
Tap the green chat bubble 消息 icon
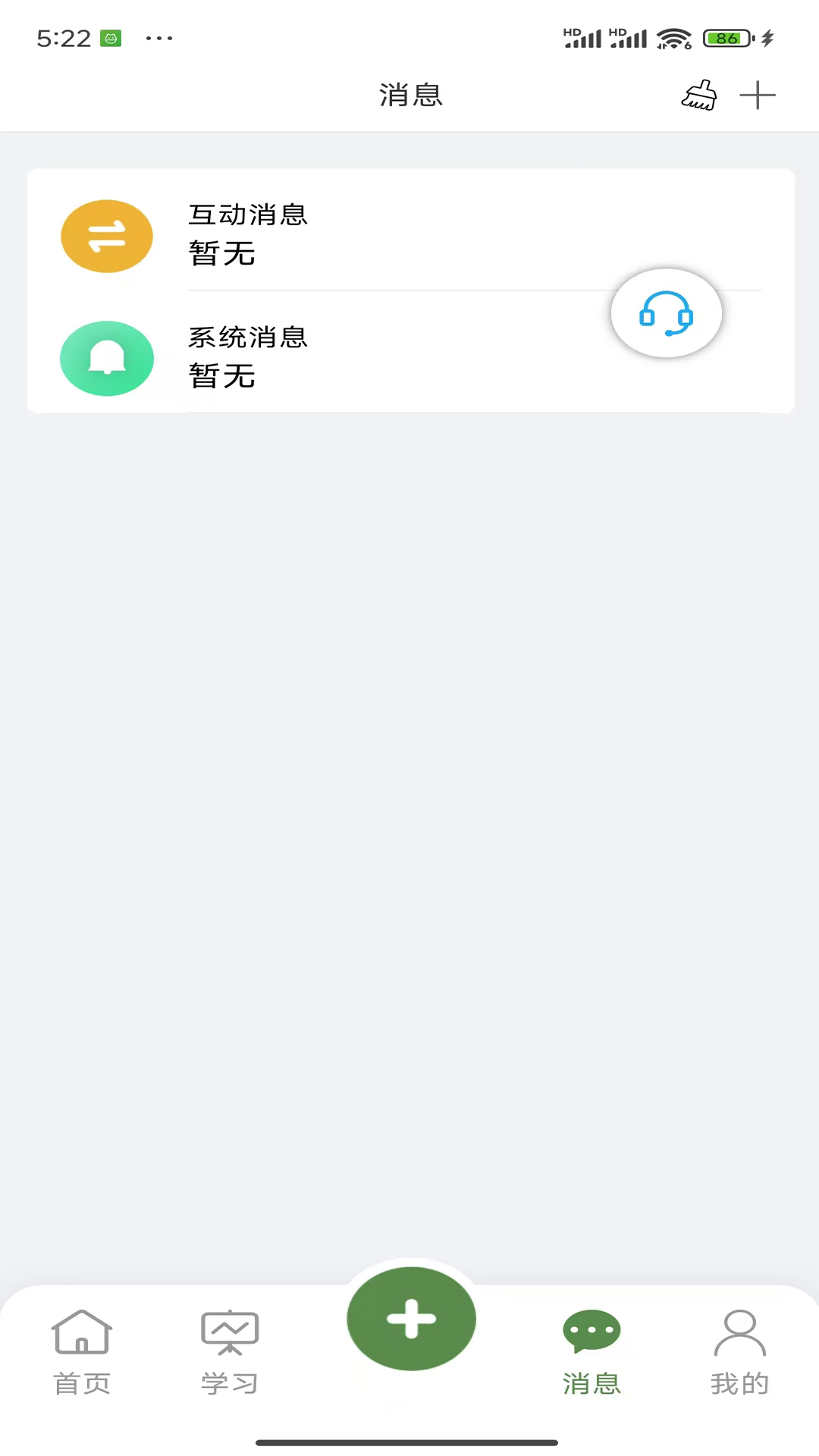[x=591, y=1329]
